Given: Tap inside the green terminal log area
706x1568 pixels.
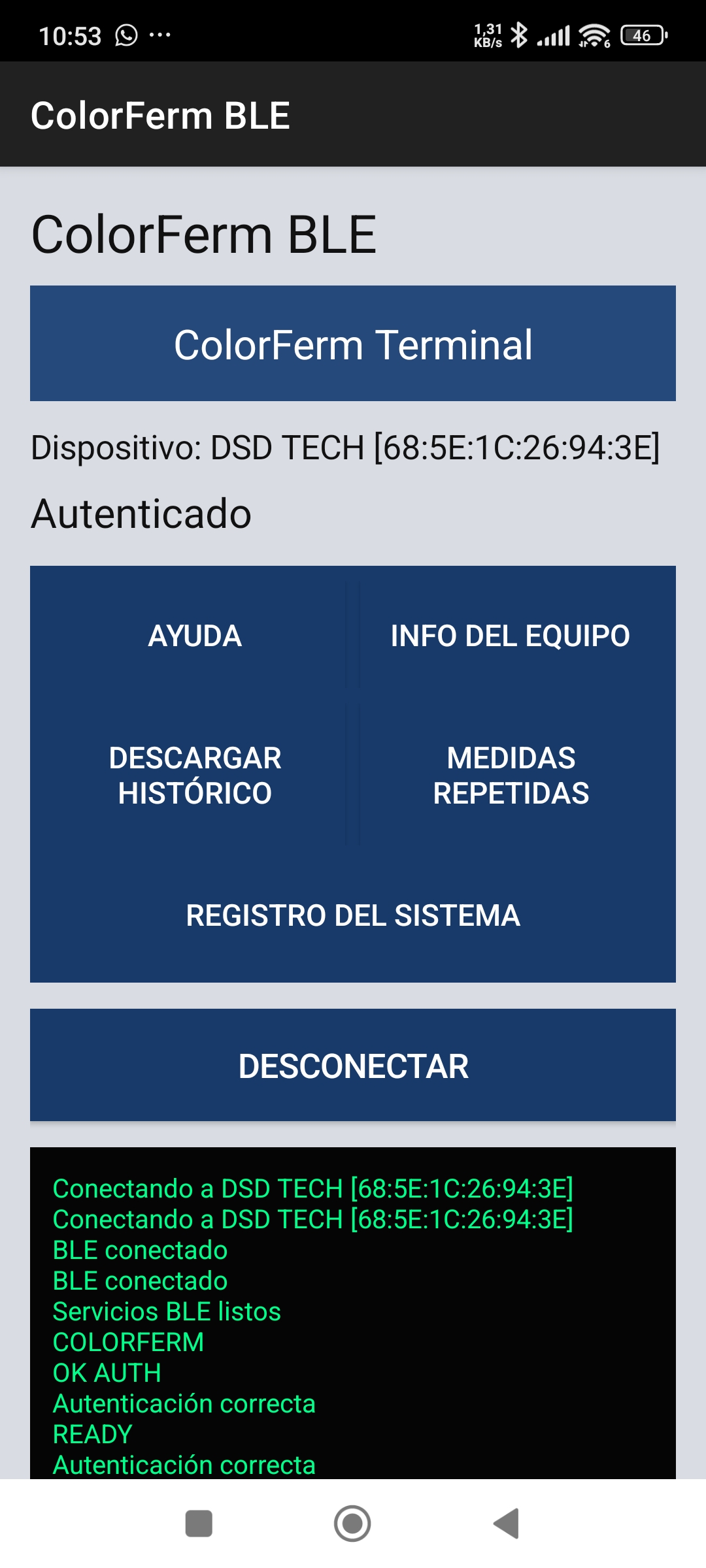Looking at the screenshot, I should pos(353,1307).
